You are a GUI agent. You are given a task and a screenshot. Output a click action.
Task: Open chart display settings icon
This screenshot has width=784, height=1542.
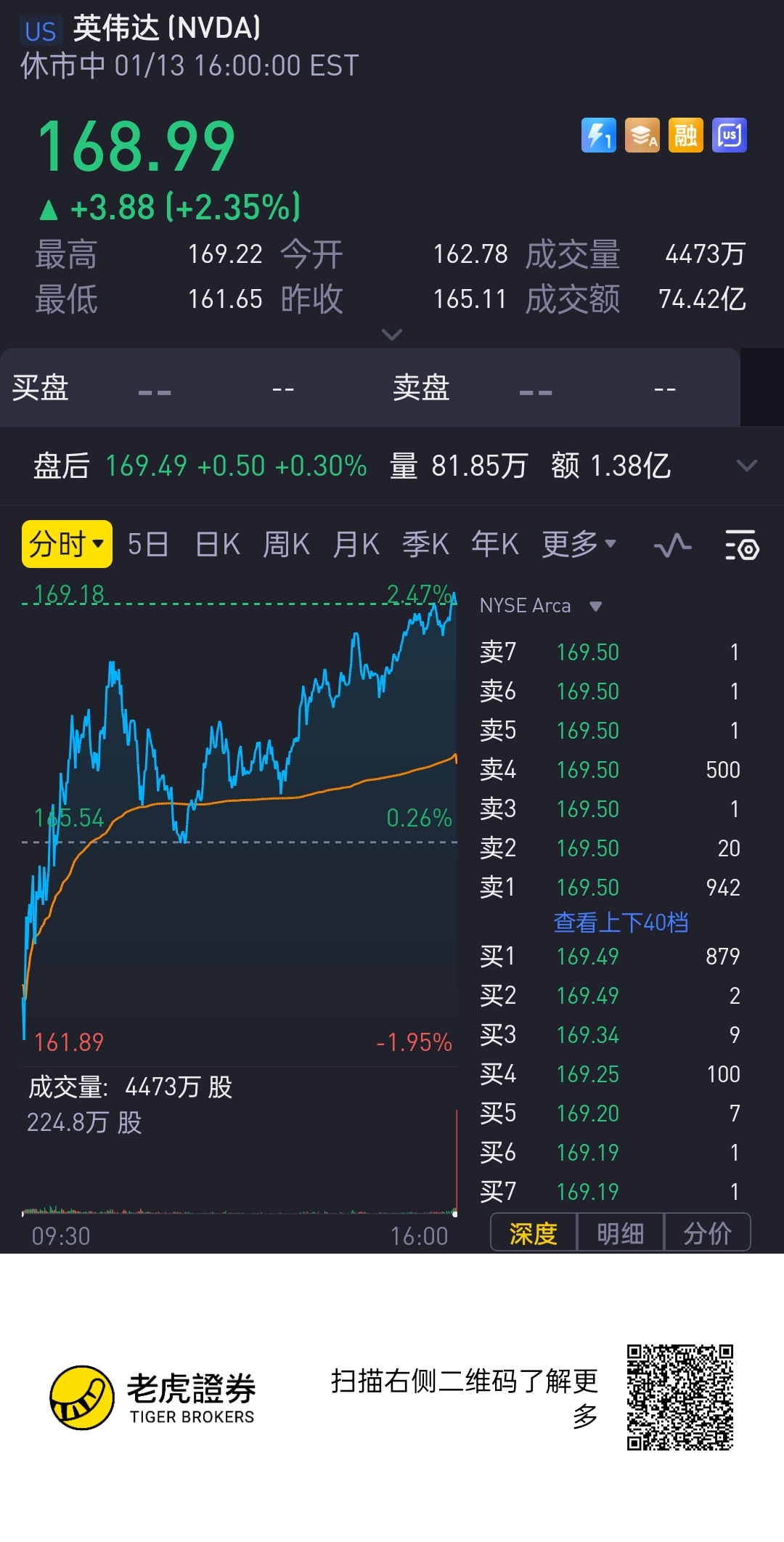(x=742, y=545)
